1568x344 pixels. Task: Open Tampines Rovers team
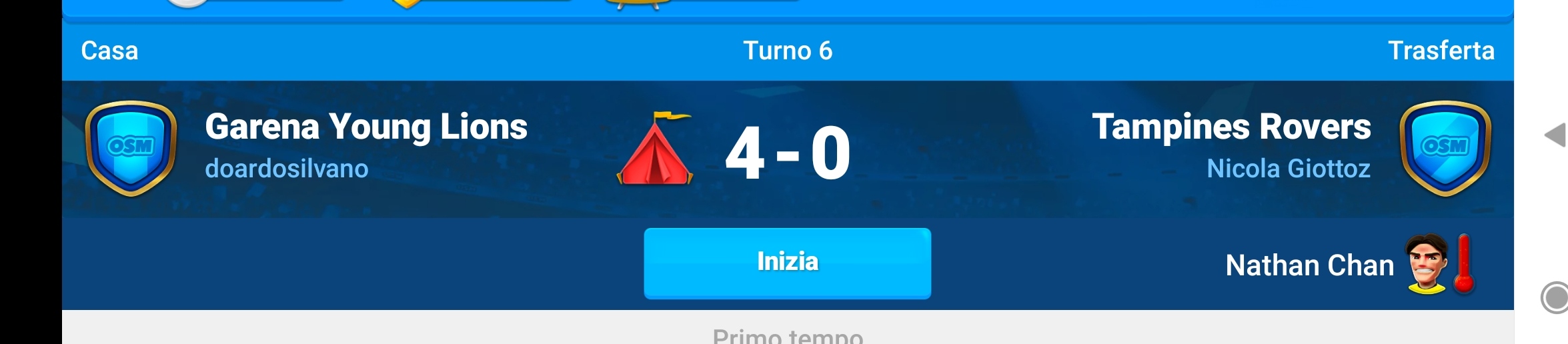1231,127
